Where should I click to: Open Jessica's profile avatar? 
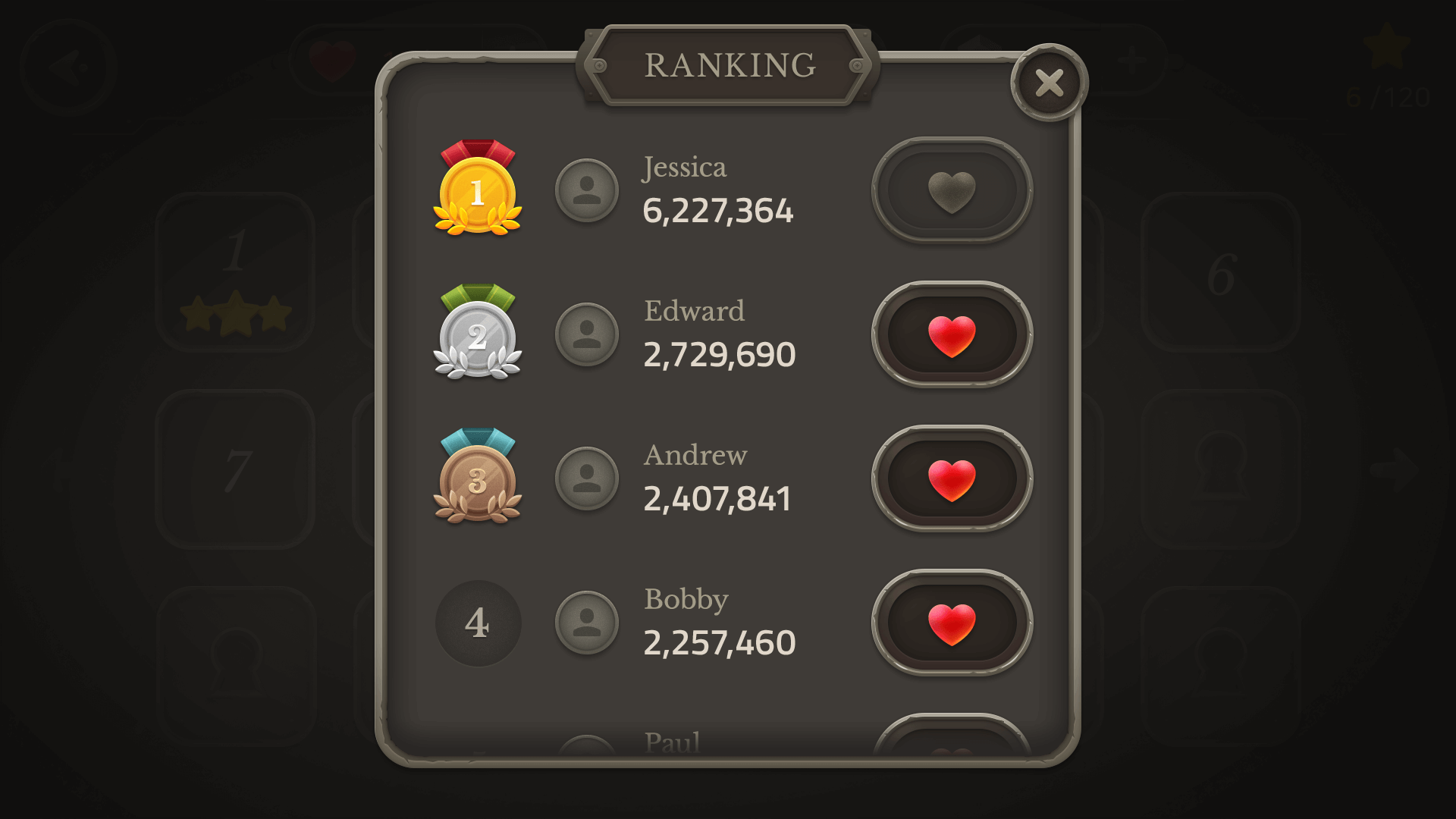coord(586,190)
